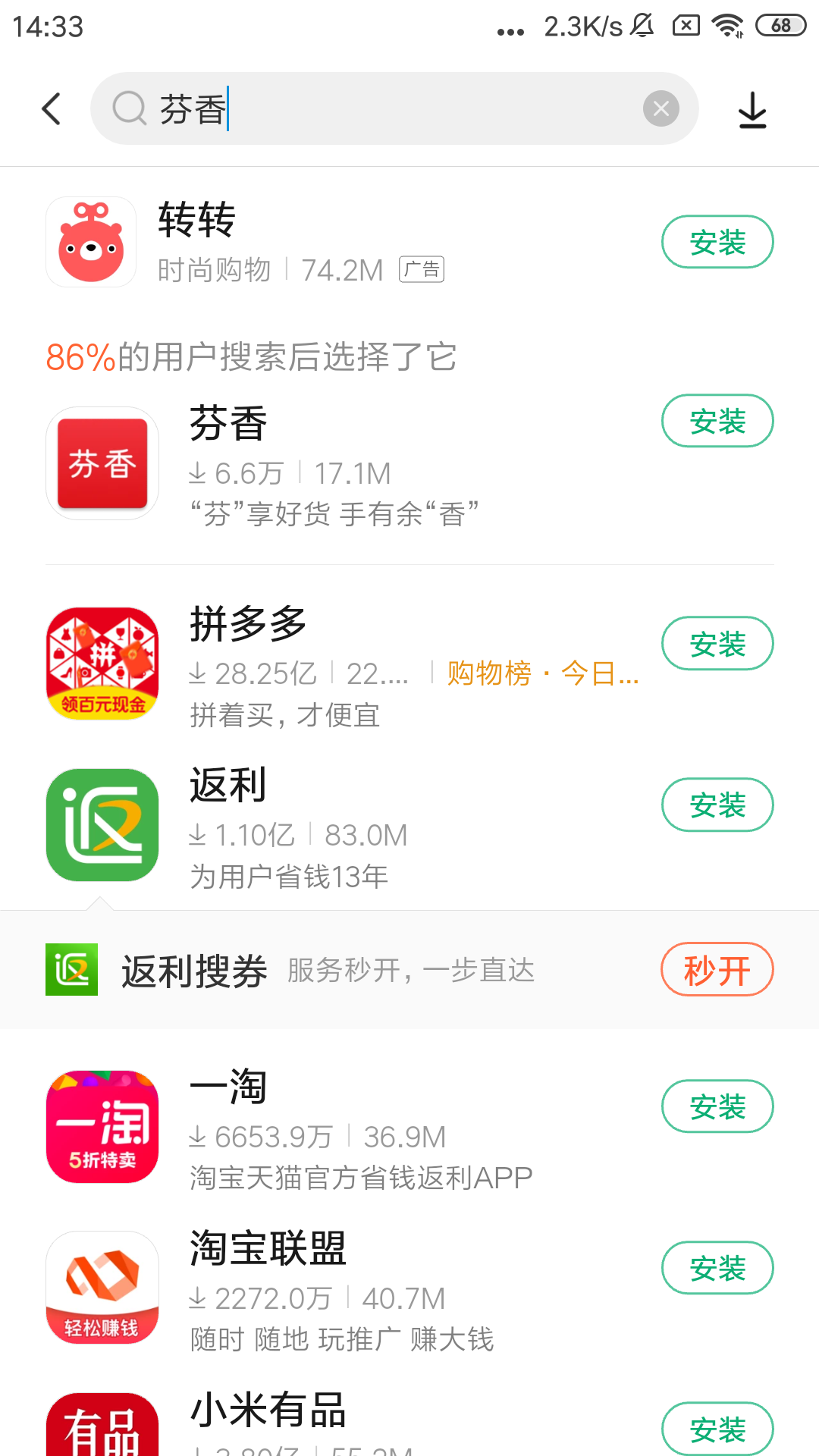819x1456 pixels.
Task: Tap 秒开 for 返利搜券
Action: pos(717,970)
